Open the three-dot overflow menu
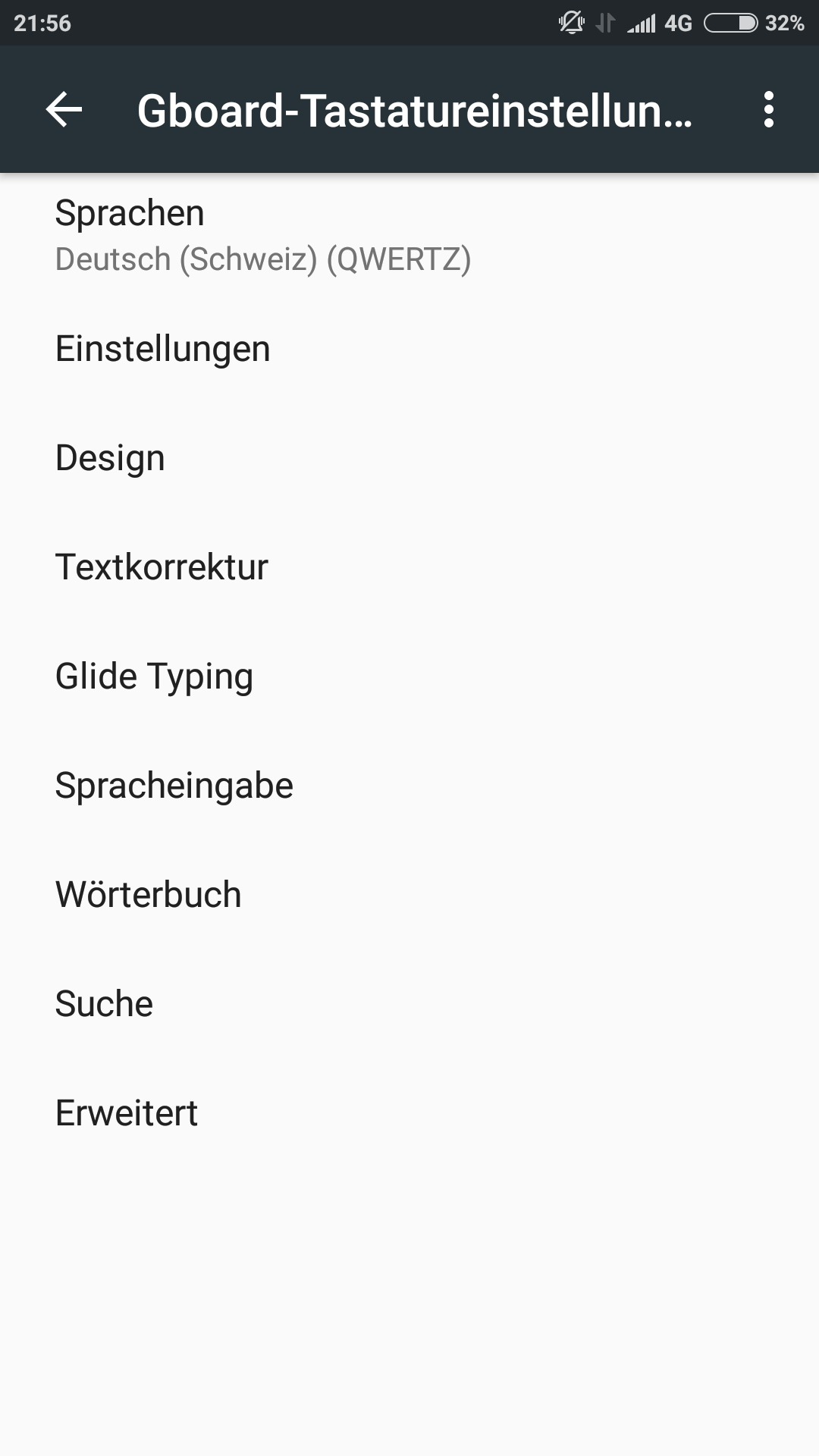Screen dimensions: 819x1456 (769, 110)
